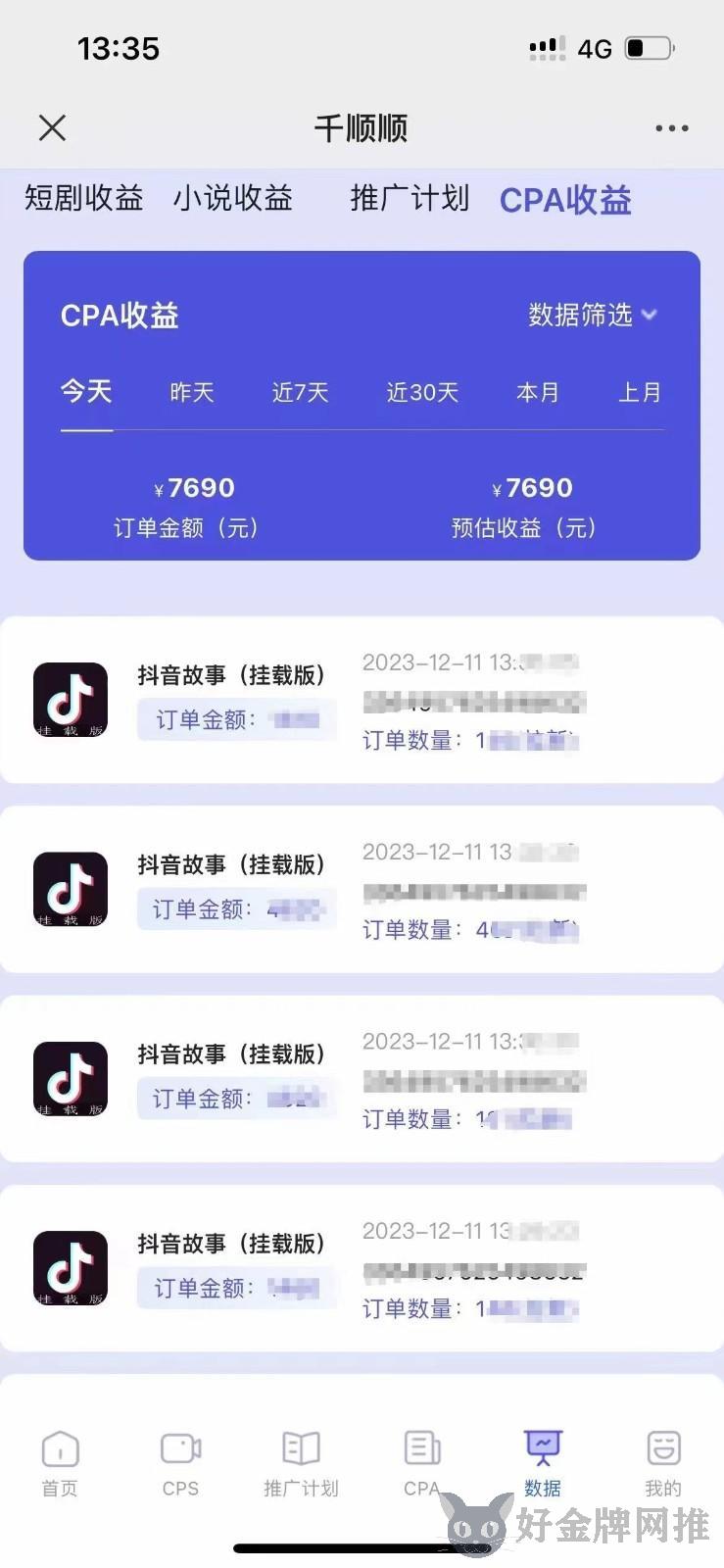Image resolution: width=724 pixels, height=1568 pixels.
Task: Filter earnings by 上月
Action: click(x=640, y=393)
